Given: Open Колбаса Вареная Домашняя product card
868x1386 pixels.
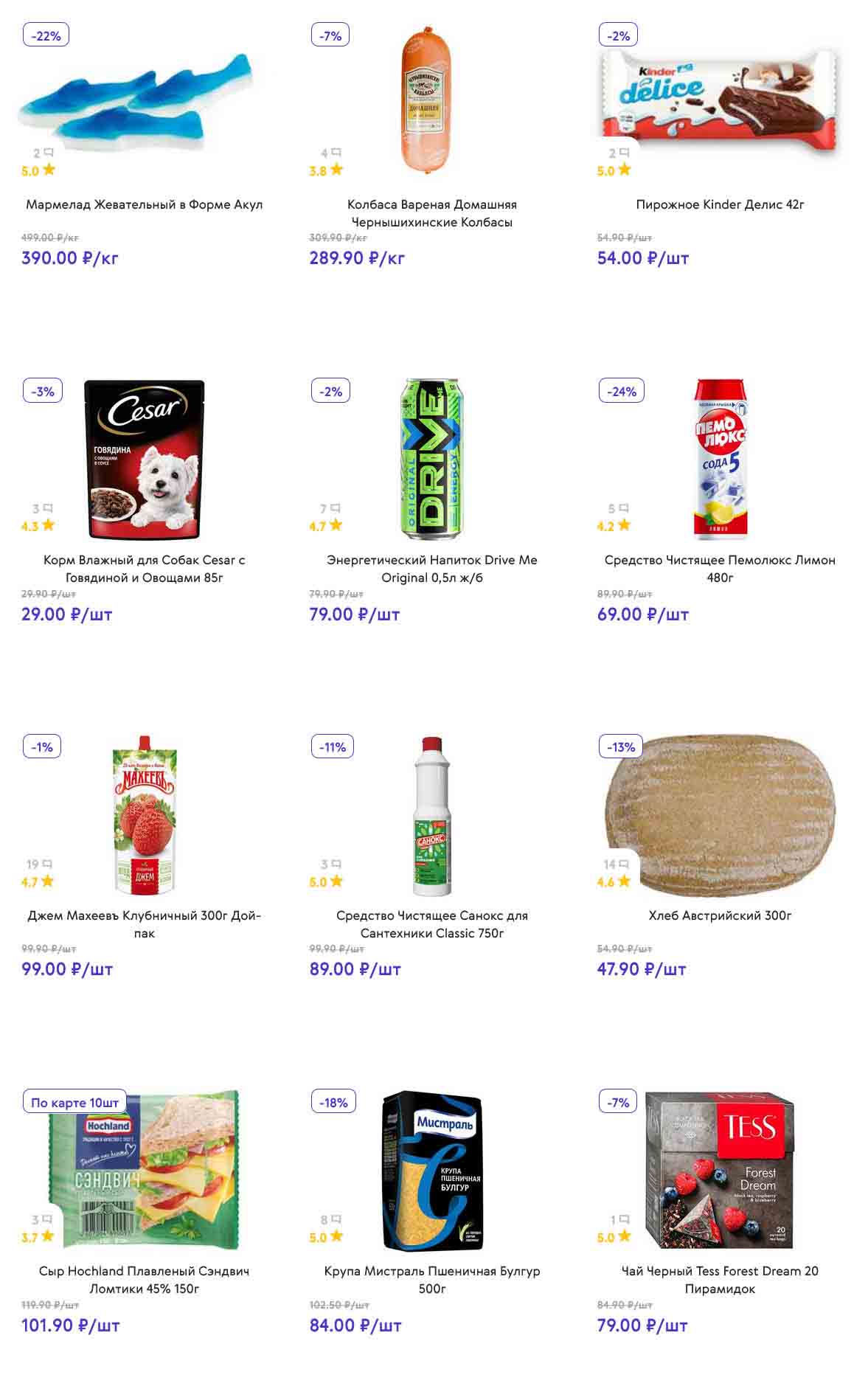Looking at the screenshot, I should 431,212.
